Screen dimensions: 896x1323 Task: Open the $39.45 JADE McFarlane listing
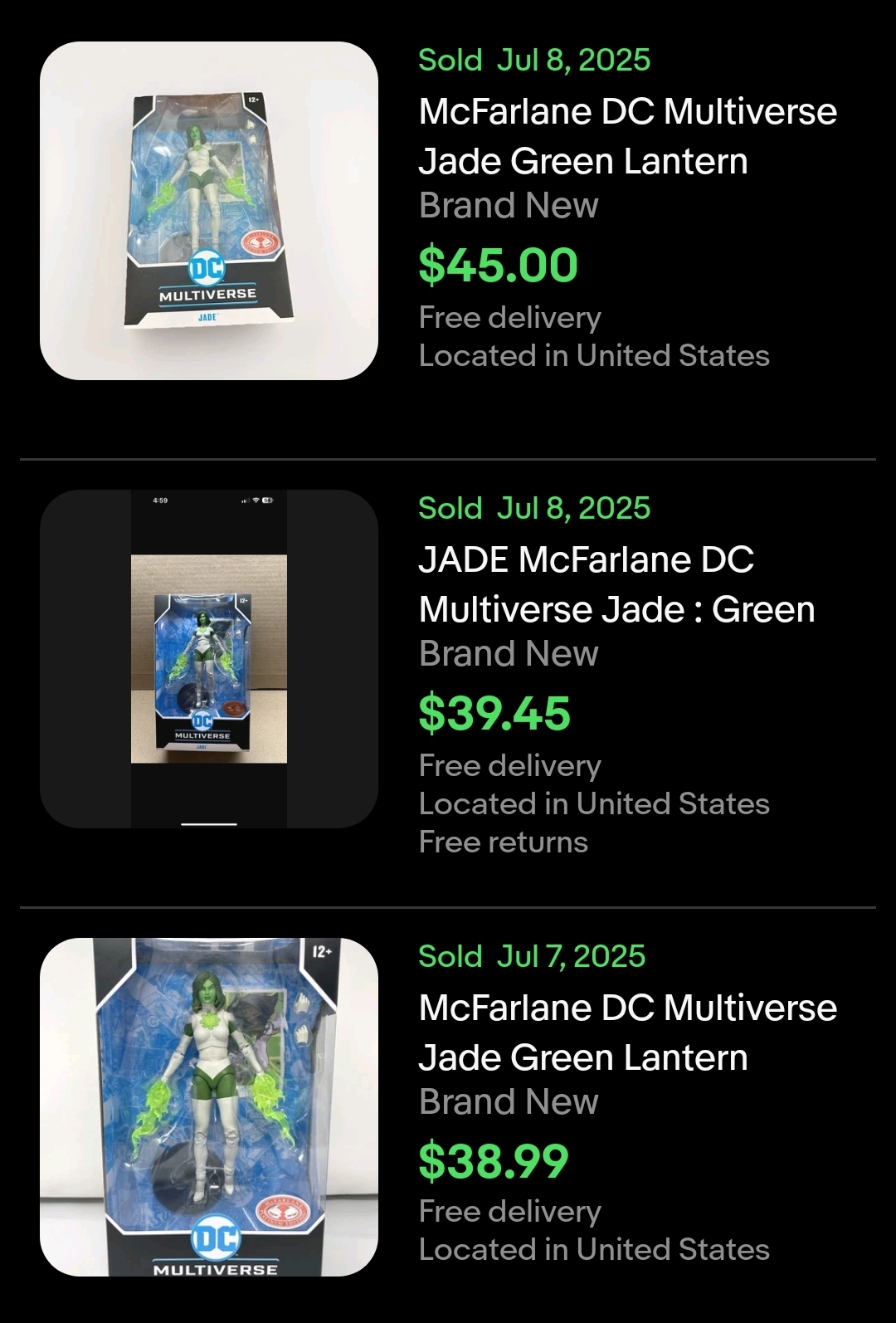[616, 584]
